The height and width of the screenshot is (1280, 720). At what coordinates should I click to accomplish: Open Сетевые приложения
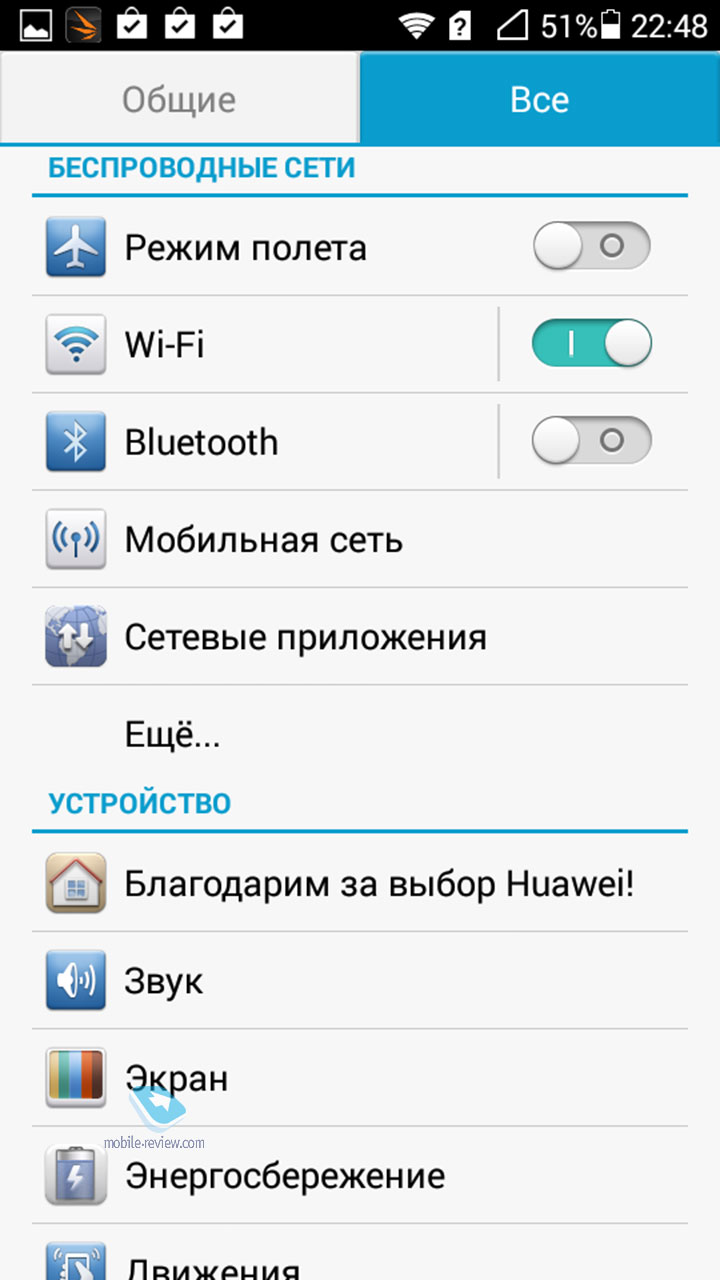pos(360,637)
